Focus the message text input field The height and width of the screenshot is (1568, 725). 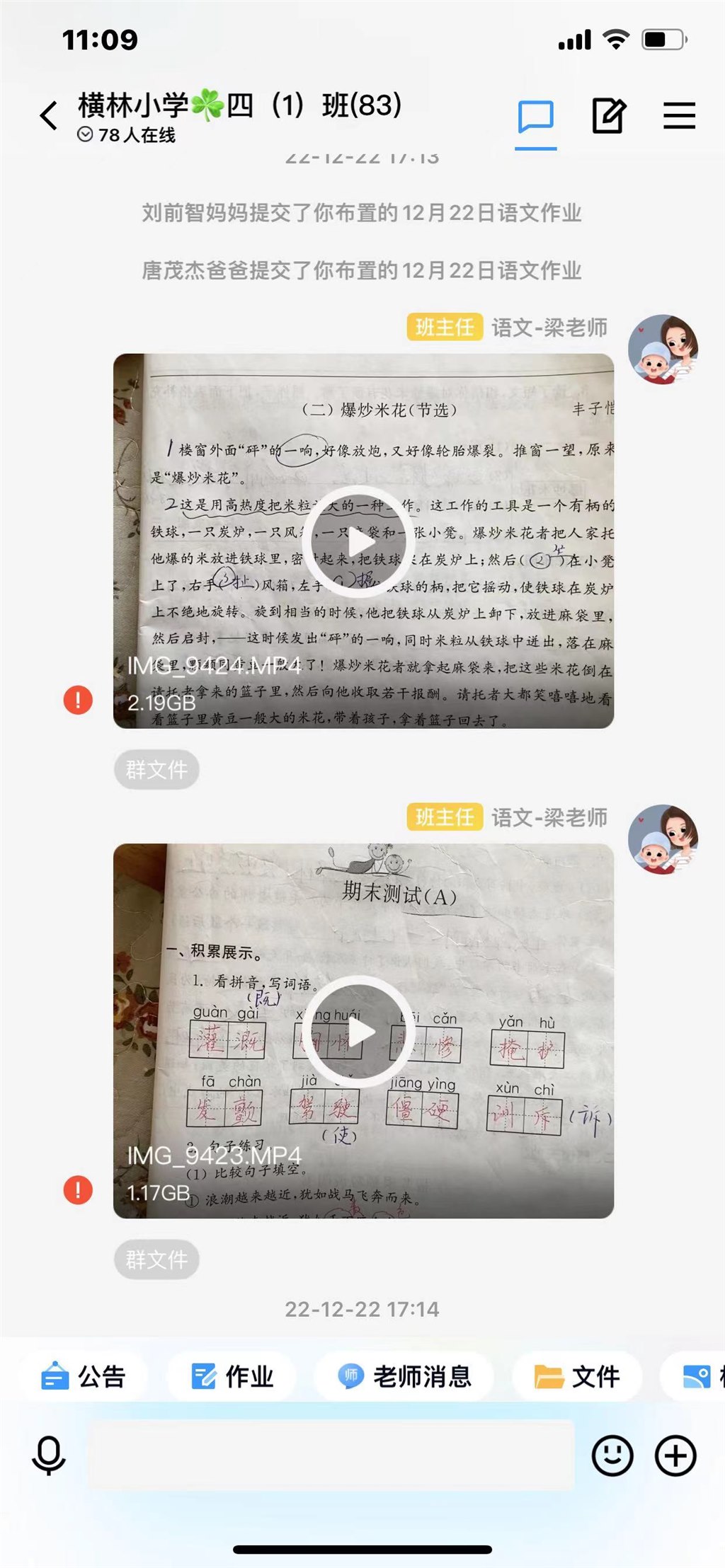pos(331,1455)
